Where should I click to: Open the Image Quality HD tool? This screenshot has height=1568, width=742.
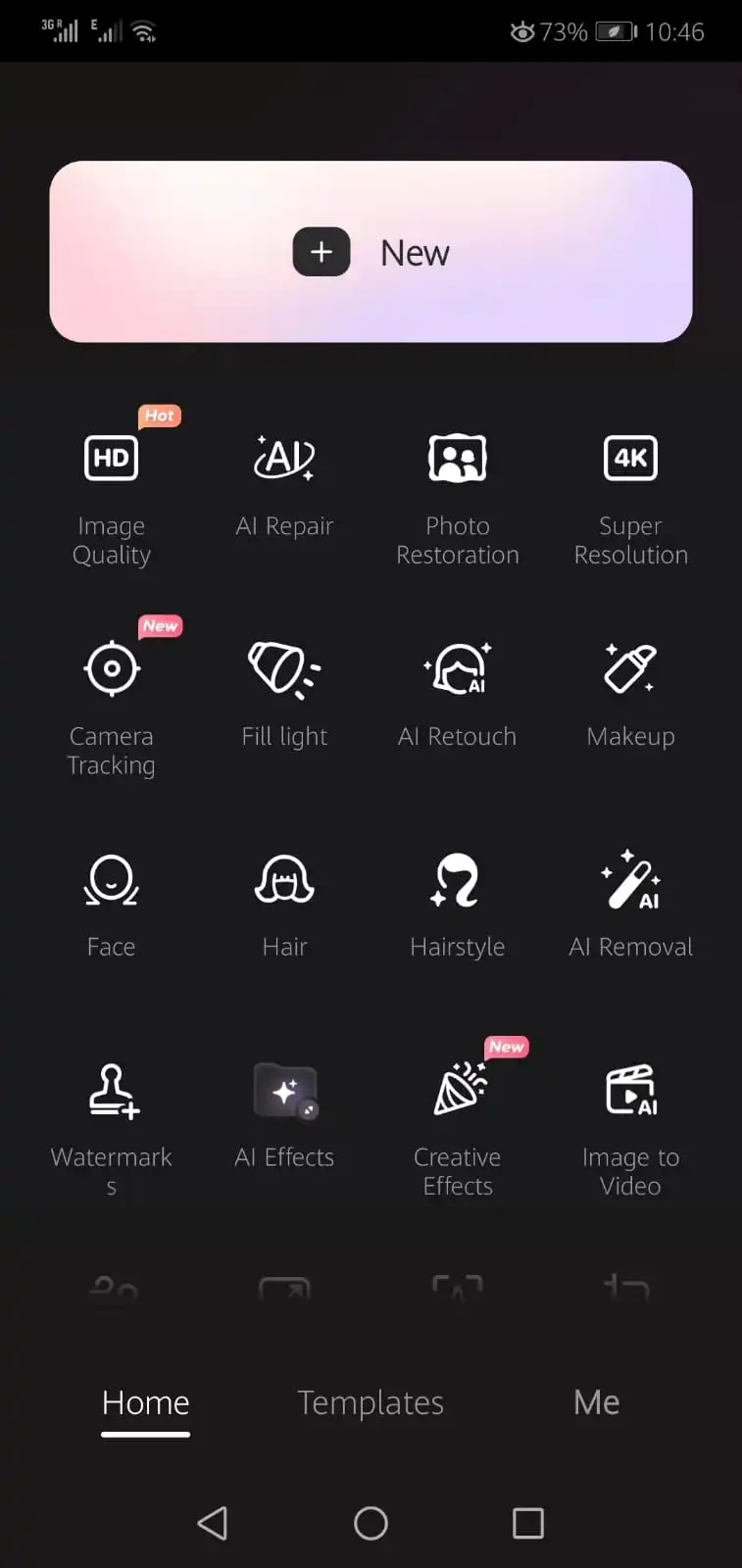coord(111,490)
